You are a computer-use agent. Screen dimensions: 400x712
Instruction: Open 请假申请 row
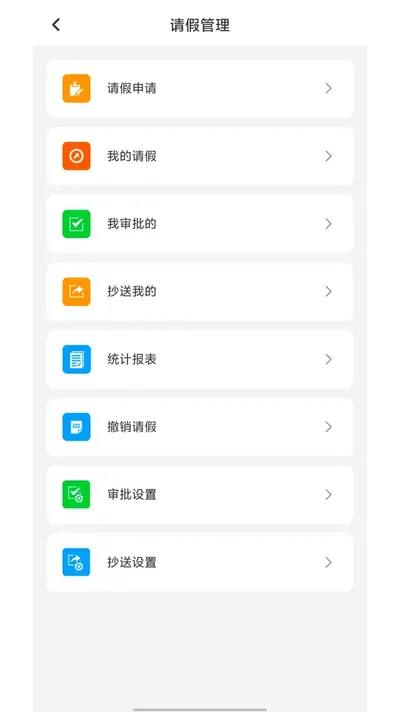coord(200,89)
